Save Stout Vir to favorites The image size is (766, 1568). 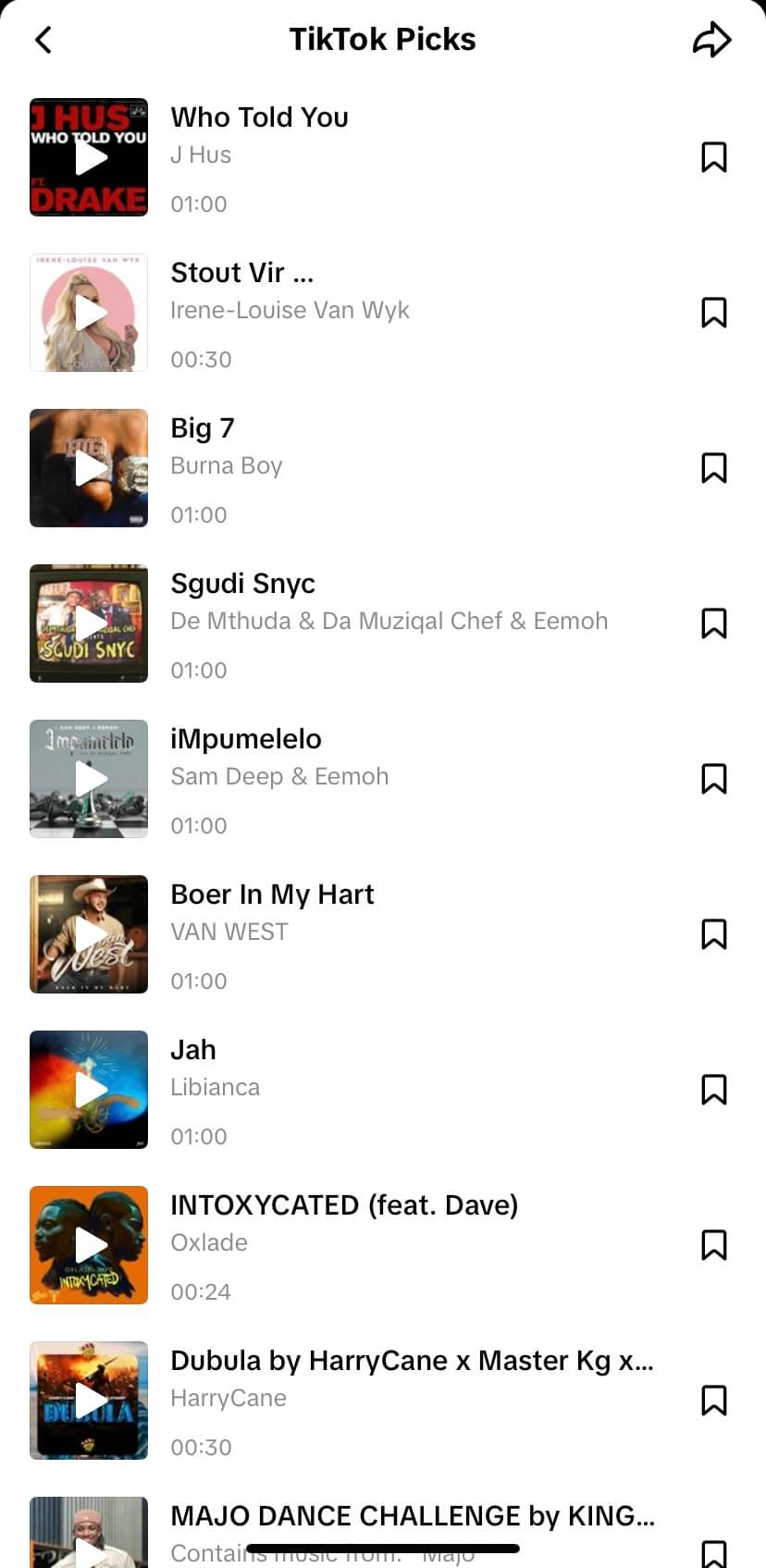(x=713, y=313)
